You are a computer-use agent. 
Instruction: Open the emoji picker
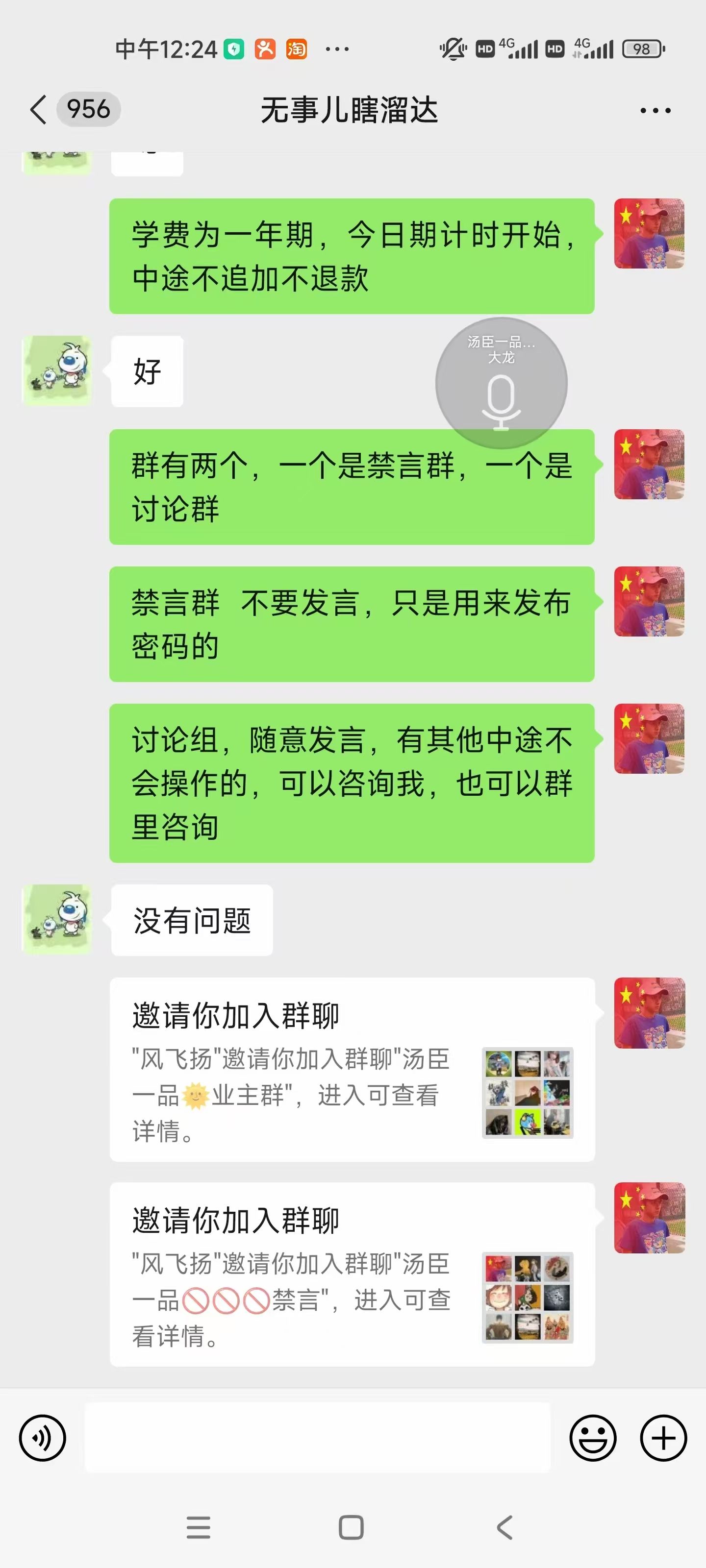point(592,1438)
